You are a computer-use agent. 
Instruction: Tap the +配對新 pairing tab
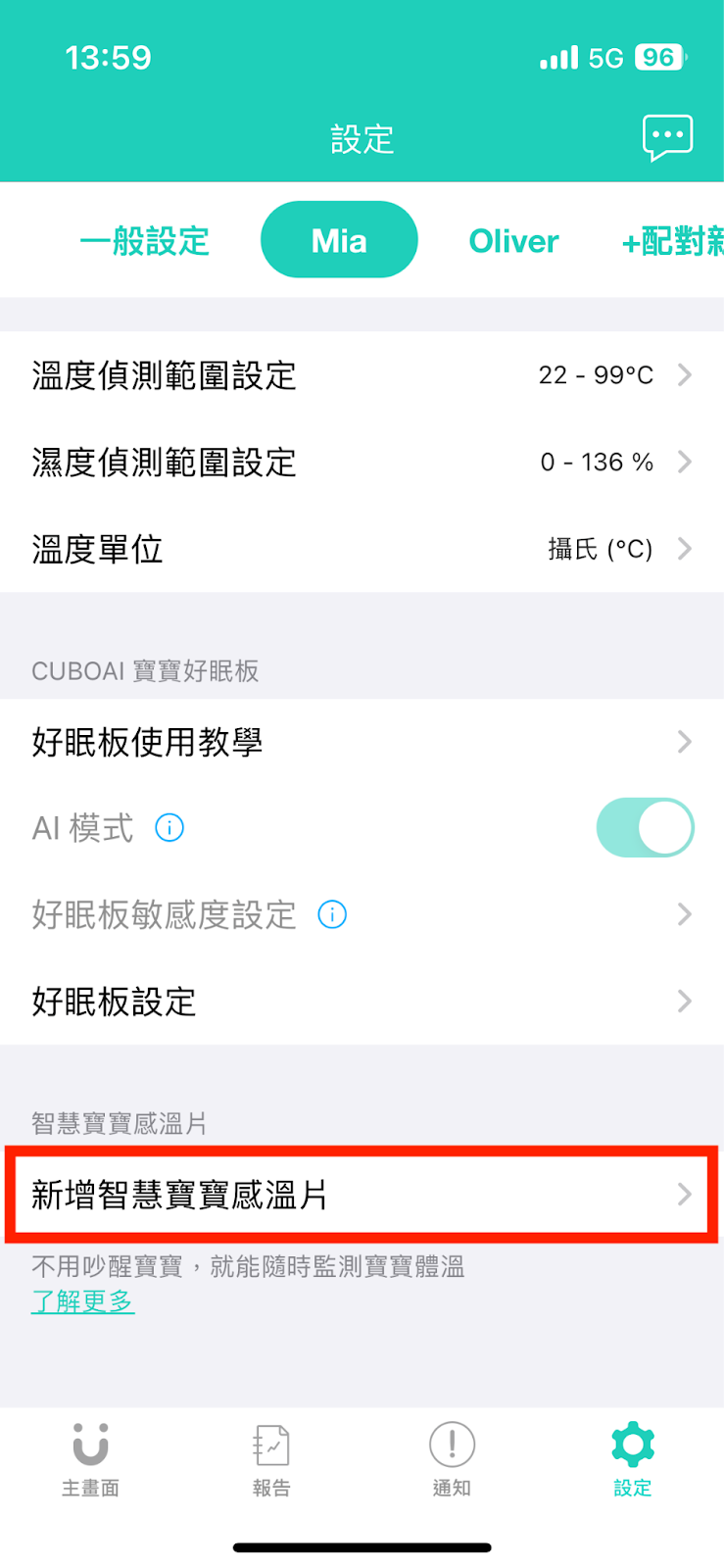672,241
